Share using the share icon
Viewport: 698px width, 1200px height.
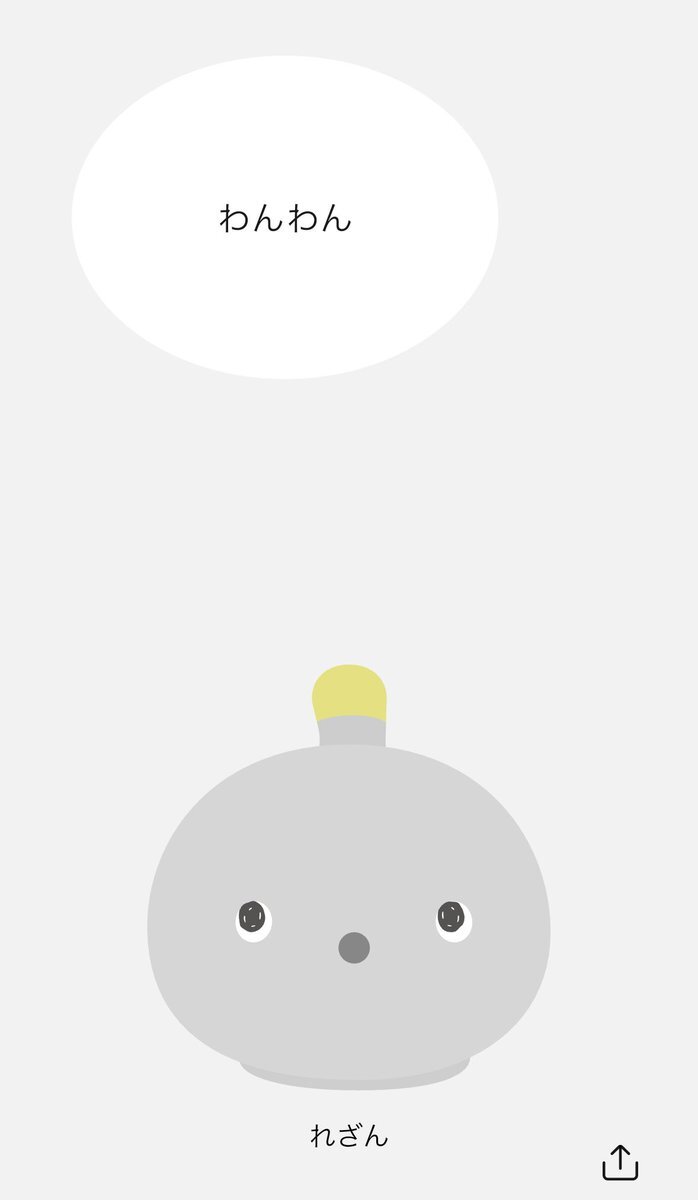[x=620, y=1162]
